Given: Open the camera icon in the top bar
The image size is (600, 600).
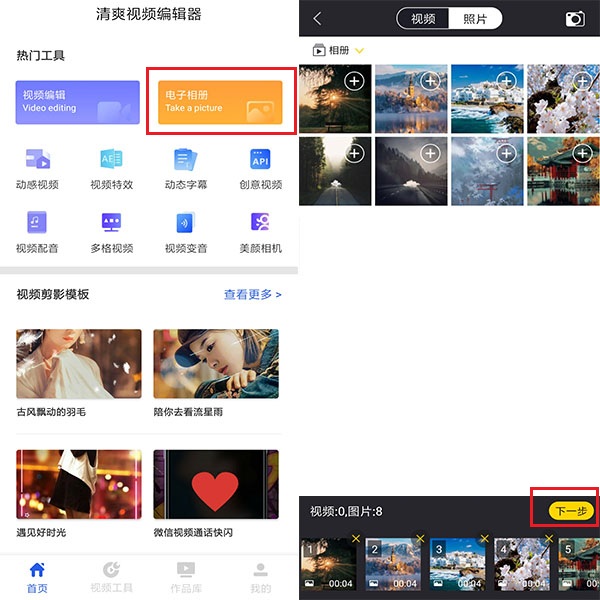Looking at the screenshot, I should click(x=574, y=19).
